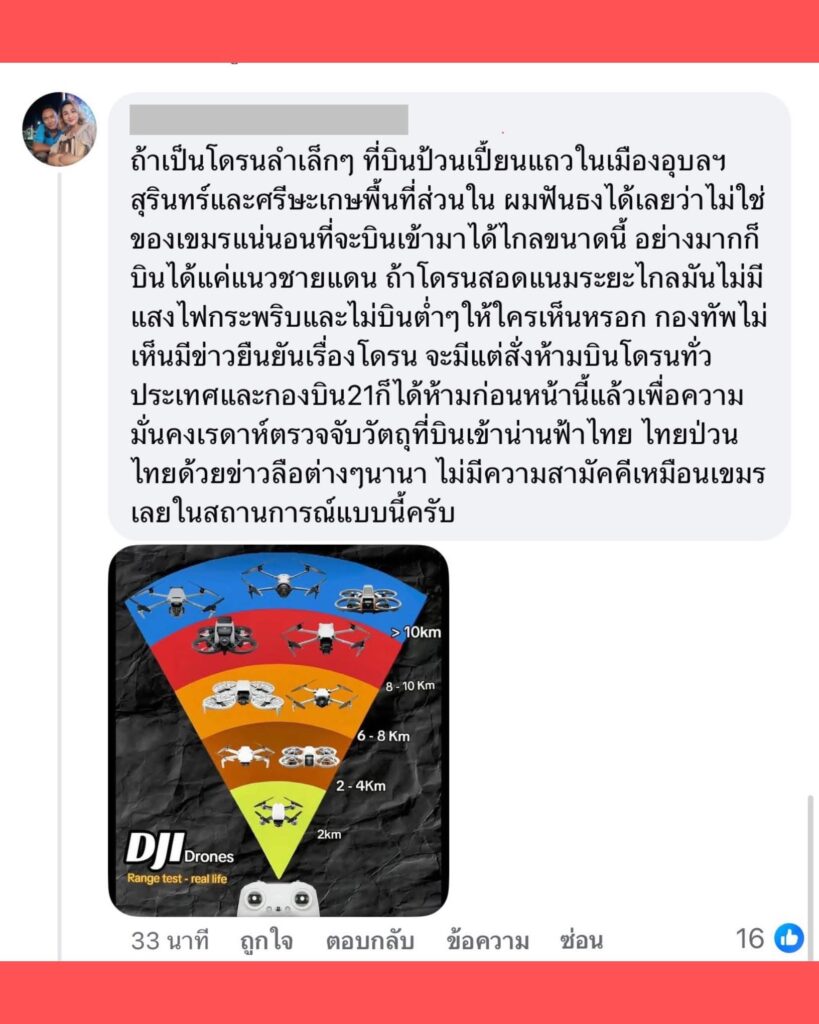The width and height of the screenshot is (819, 1024).
Task: View the 16 like reactions
Action: [770, 938]
